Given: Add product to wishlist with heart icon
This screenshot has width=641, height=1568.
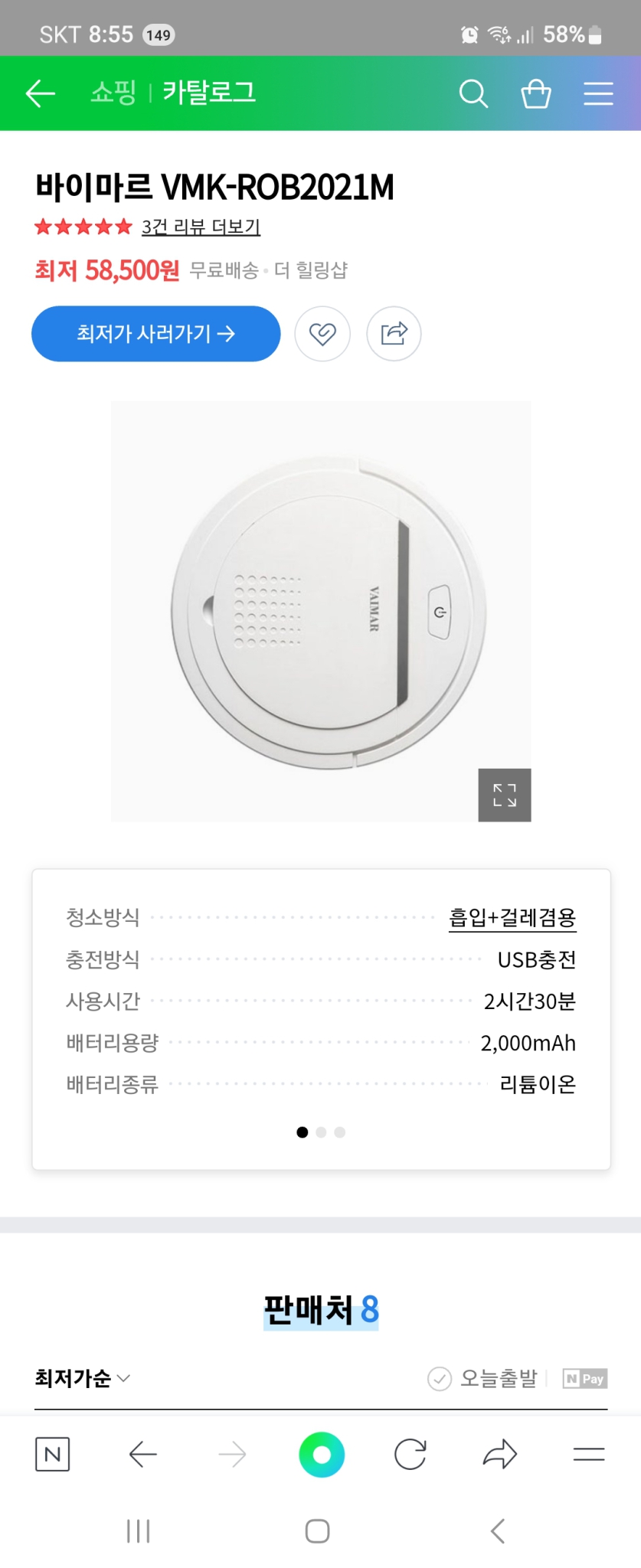Looking at the screenshot, I should tap(322, 333).
